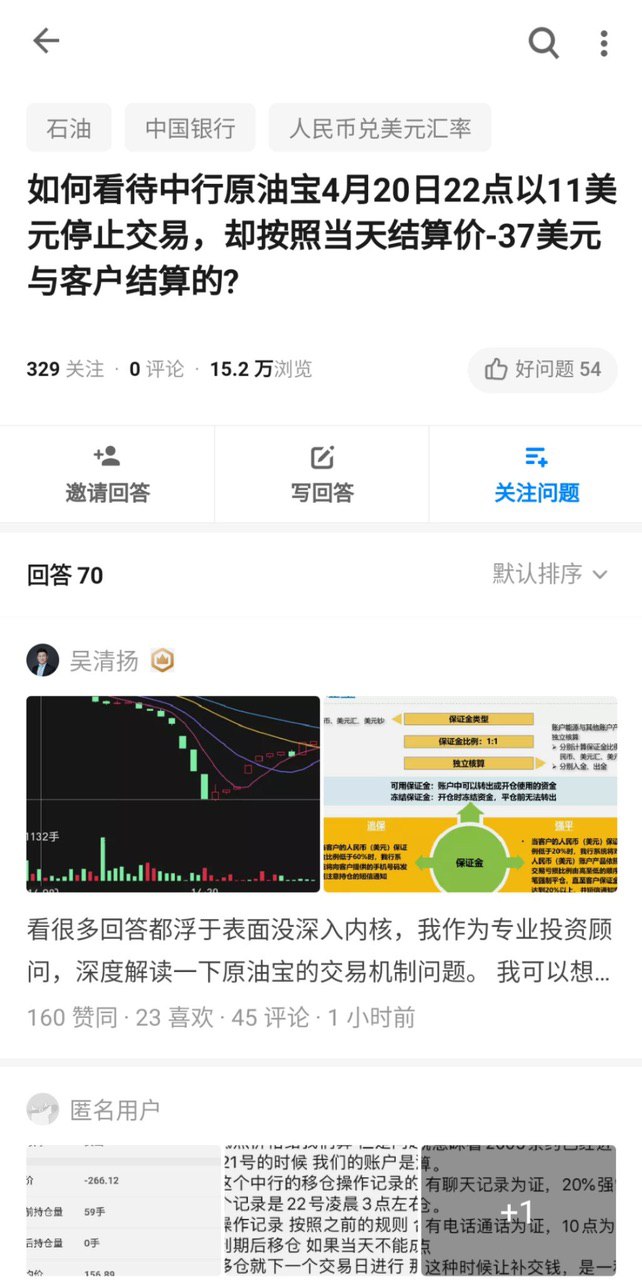Open the search icon

click(x=543, y=42)
